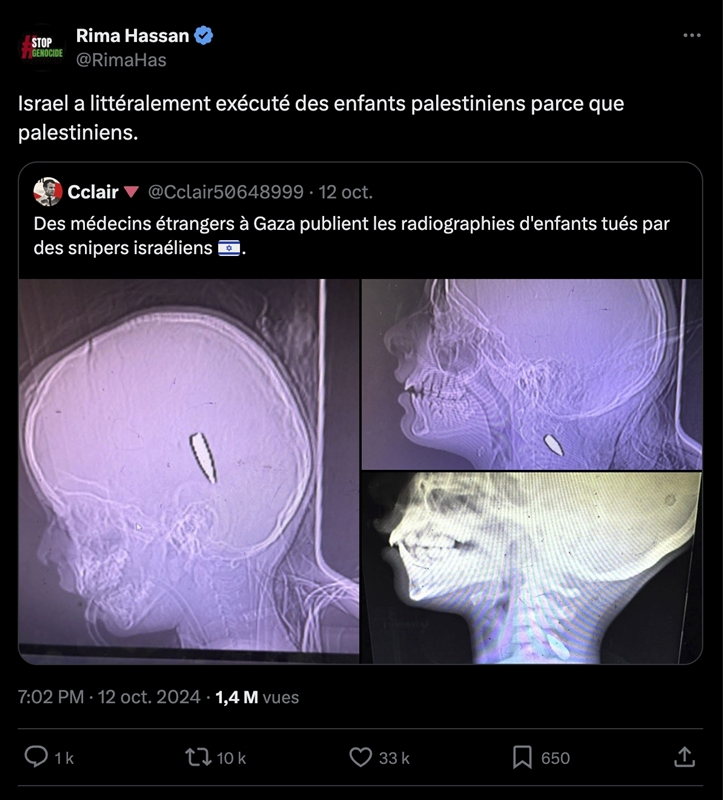Viewport: 723px width, 800px height.
Task: Reply to this post
Action: click(37, 757)
